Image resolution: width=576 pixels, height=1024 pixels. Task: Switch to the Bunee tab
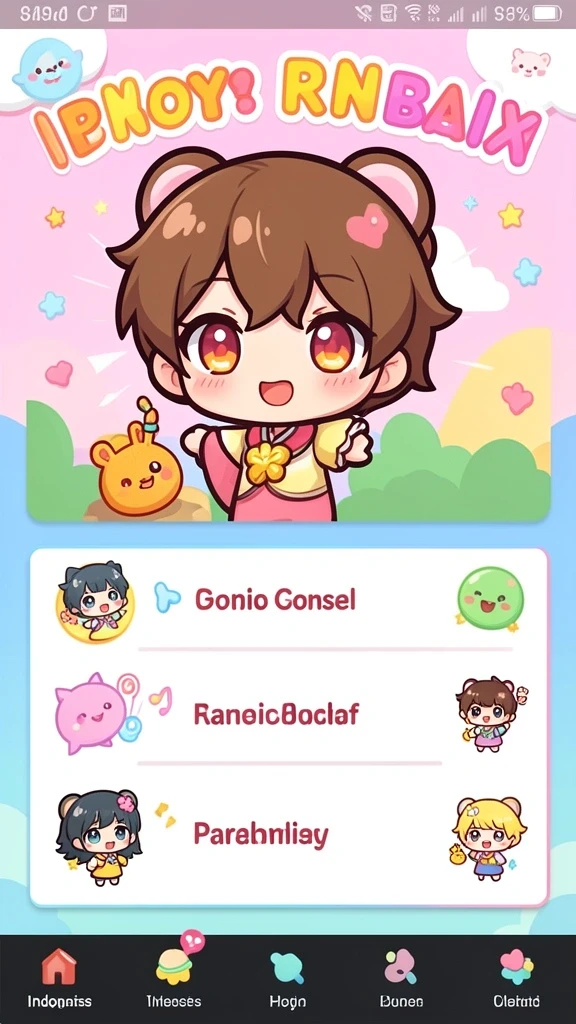coord(401,978)
